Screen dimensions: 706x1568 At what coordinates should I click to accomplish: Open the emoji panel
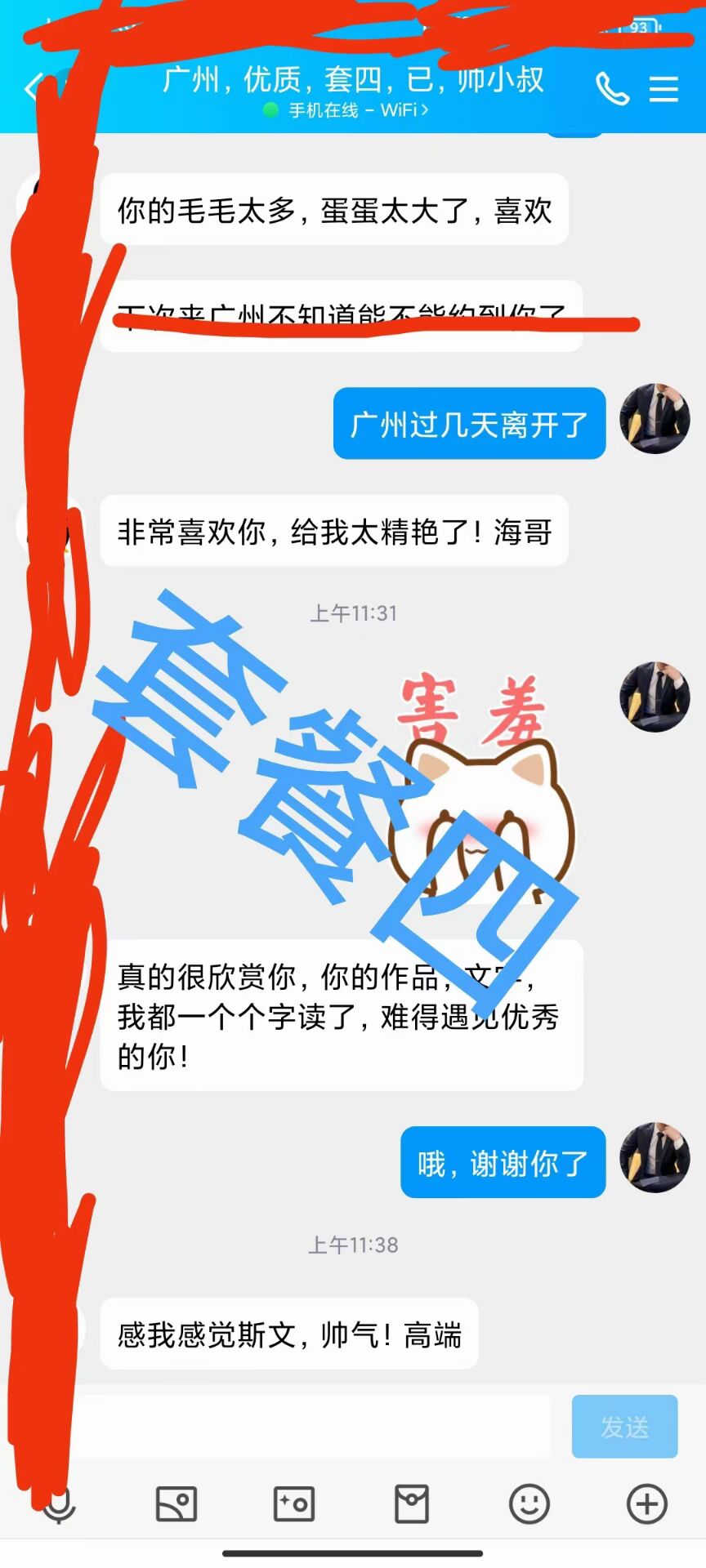pos(529,1503)
